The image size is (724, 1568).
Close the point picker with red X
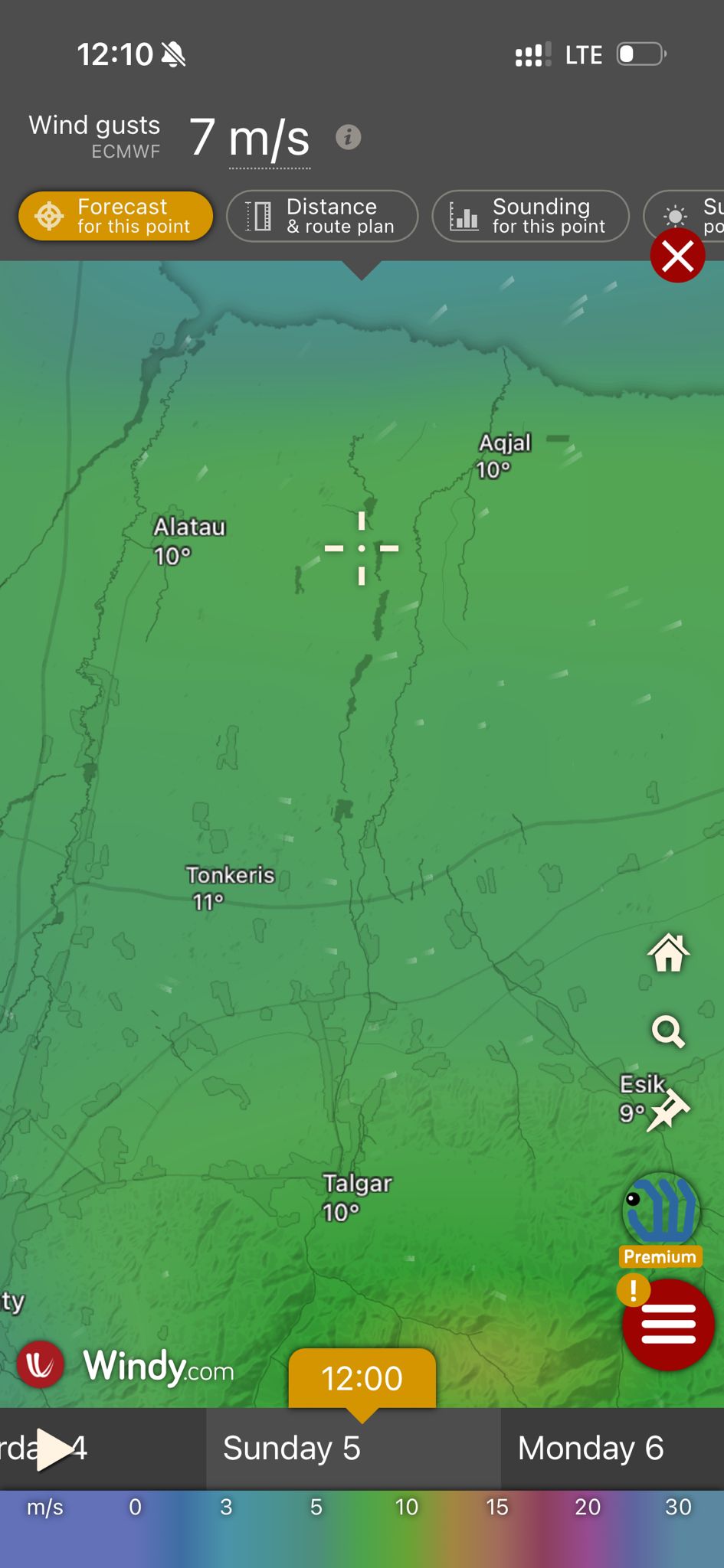pos(677,256)
